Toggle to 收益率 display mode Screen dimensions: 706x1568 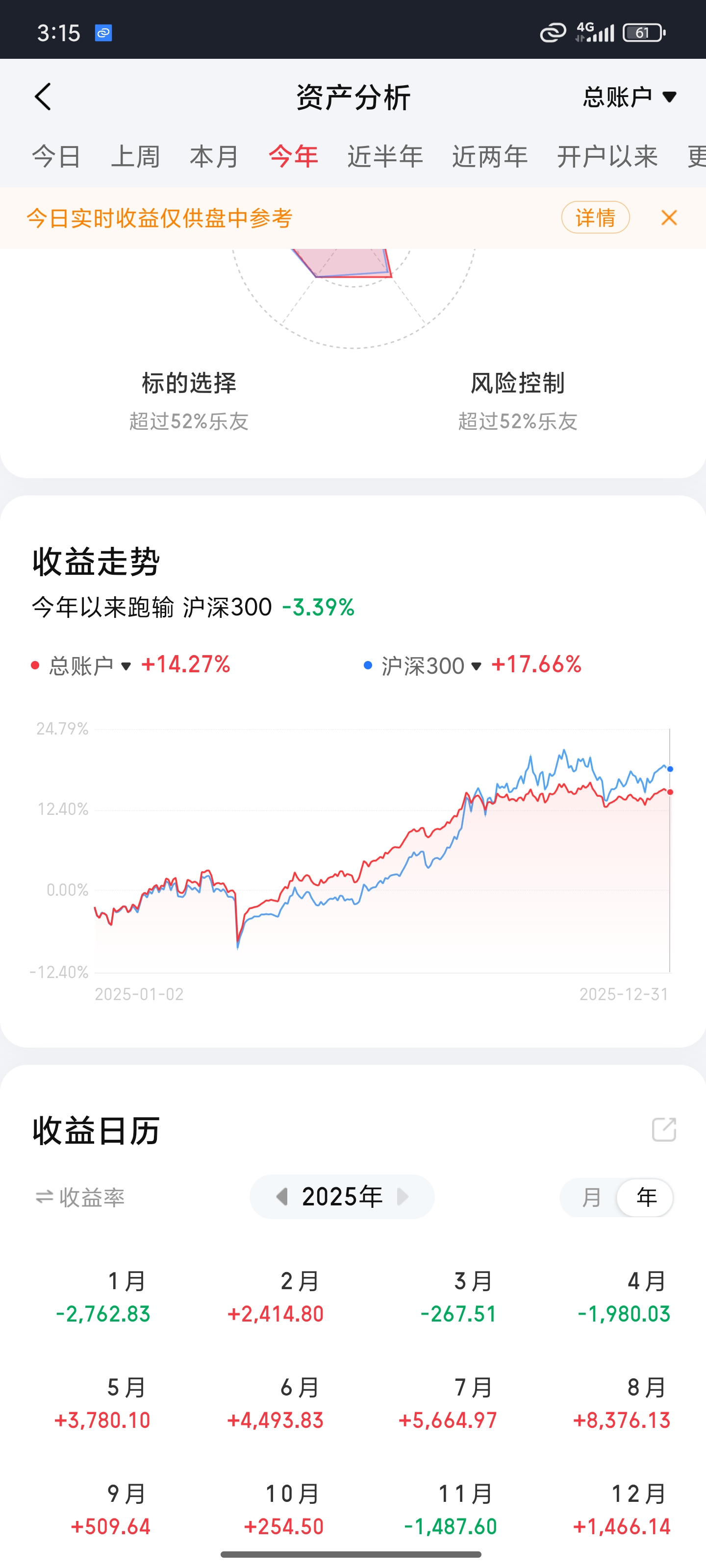click(79, 1197)
